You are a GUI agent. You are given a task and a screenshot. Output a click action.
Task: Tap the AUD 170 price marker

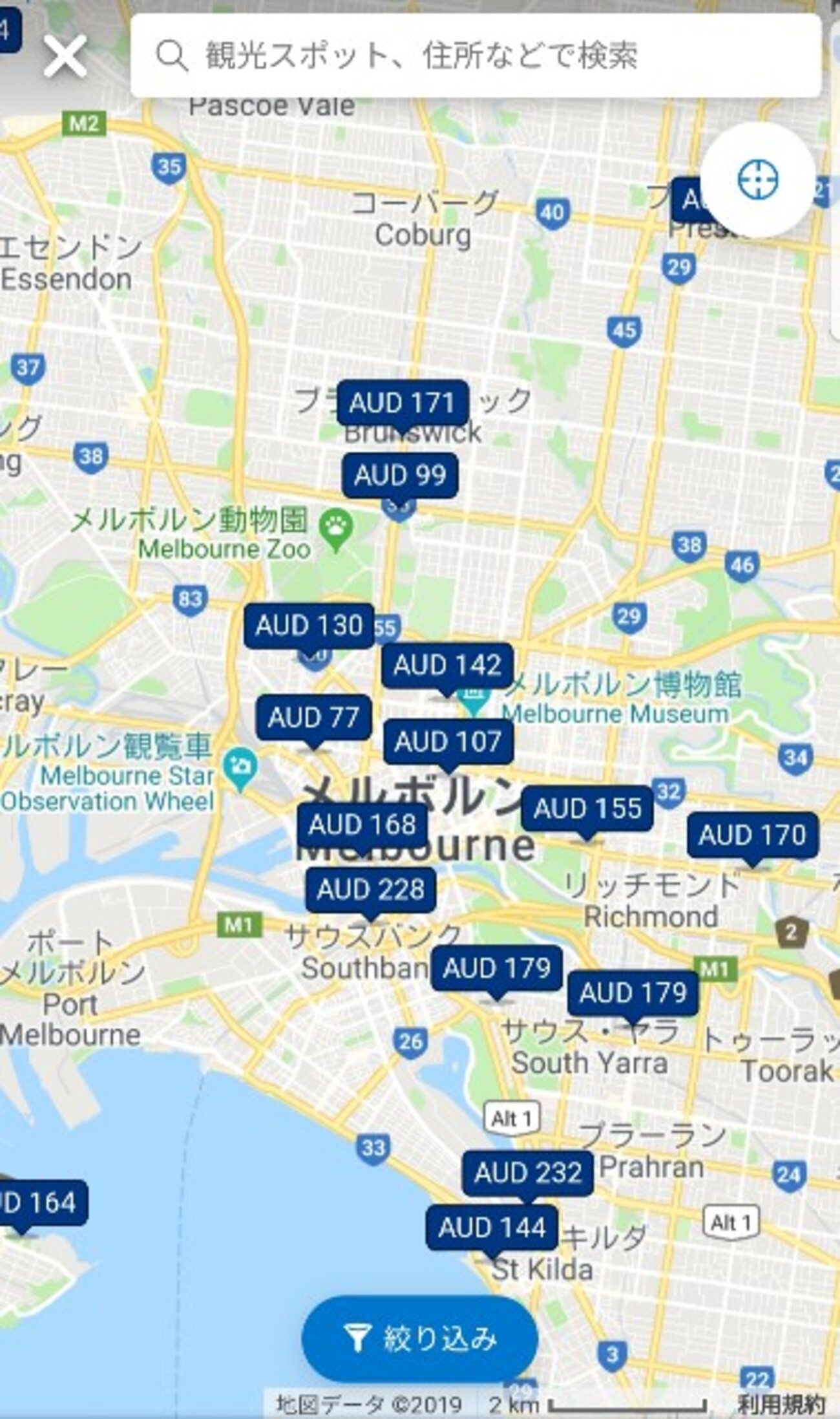752,835
